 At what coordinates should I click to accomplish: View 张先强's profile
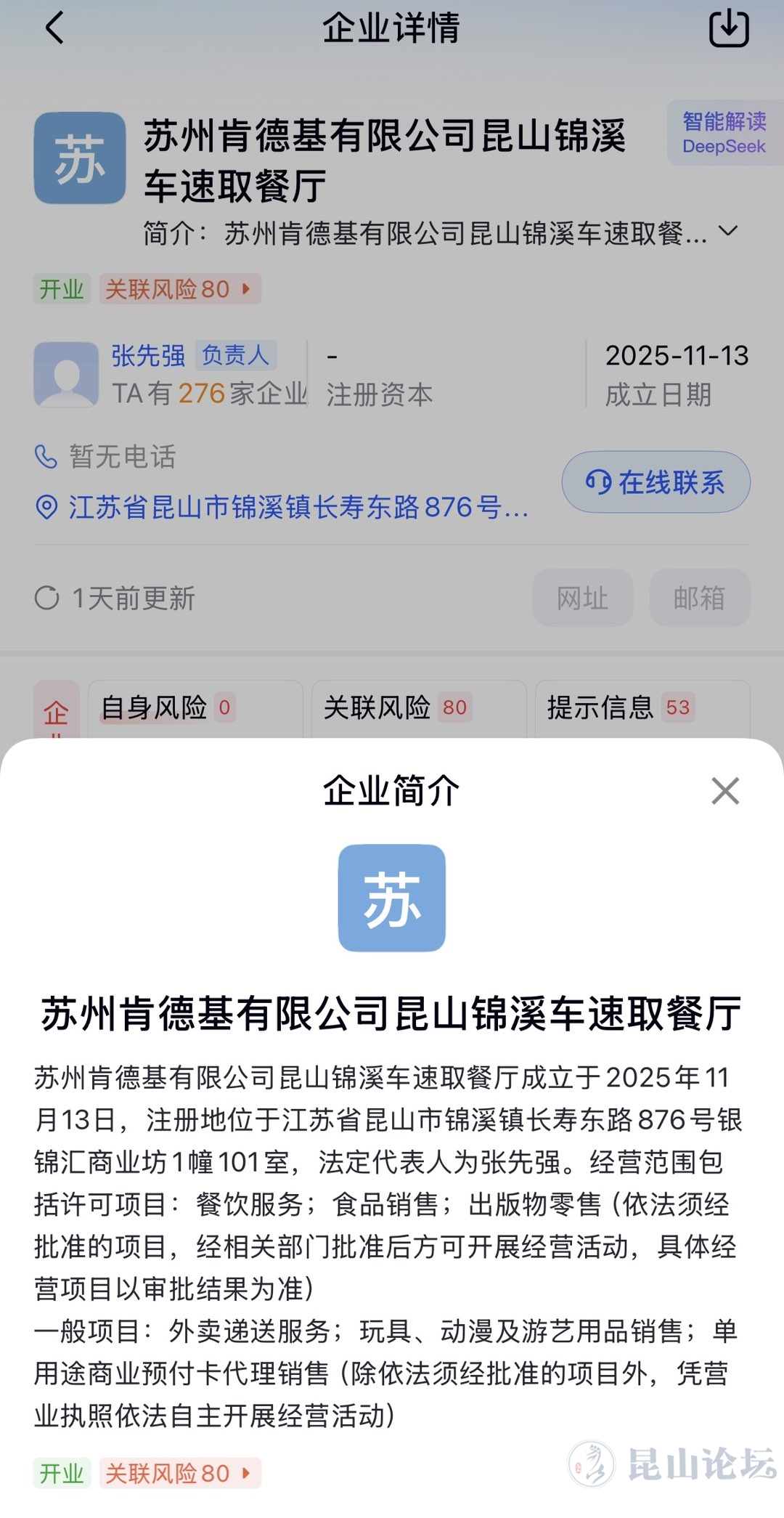(x=148, y=356)
